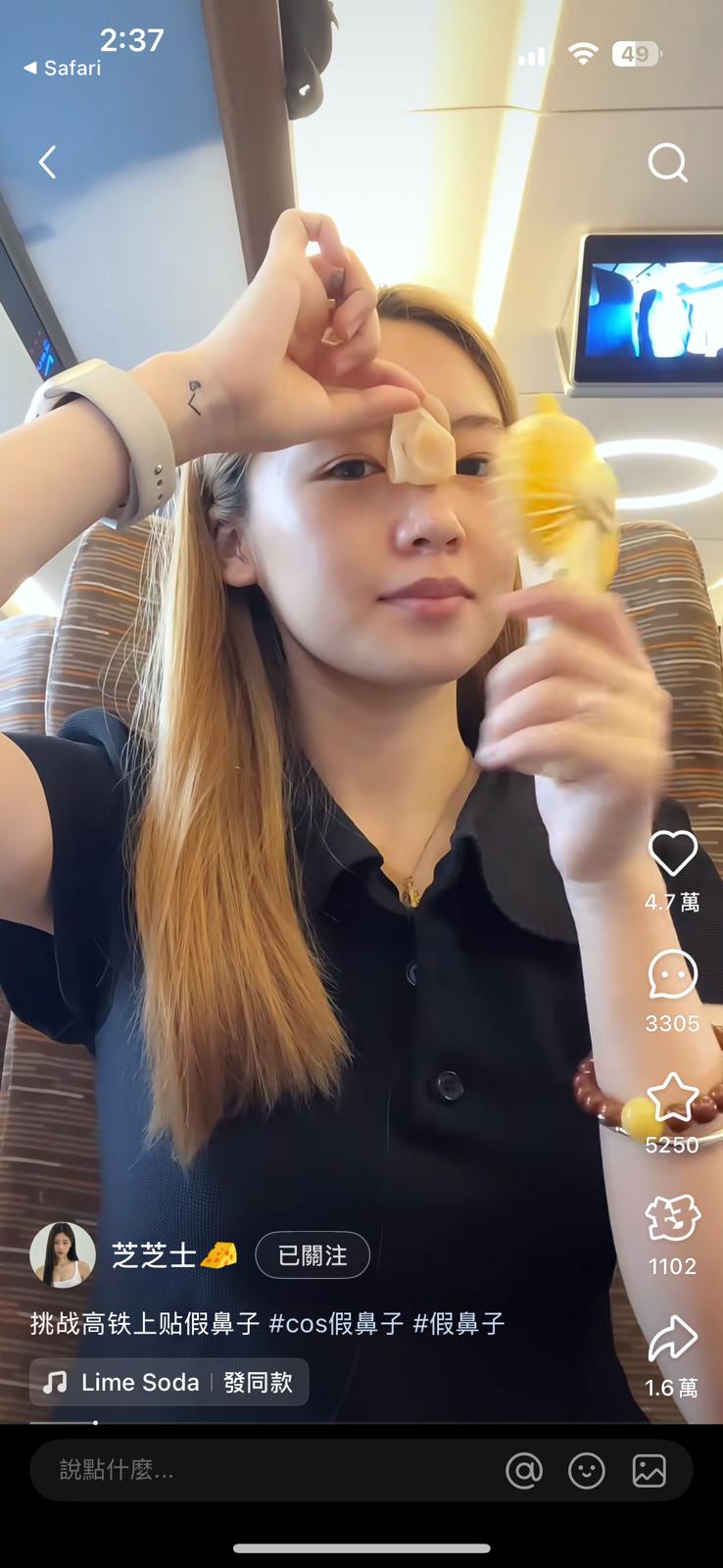Viewport: 723px width, 1568px height.
Task: Tap the download icon showing 1102
Action: 672,1218
